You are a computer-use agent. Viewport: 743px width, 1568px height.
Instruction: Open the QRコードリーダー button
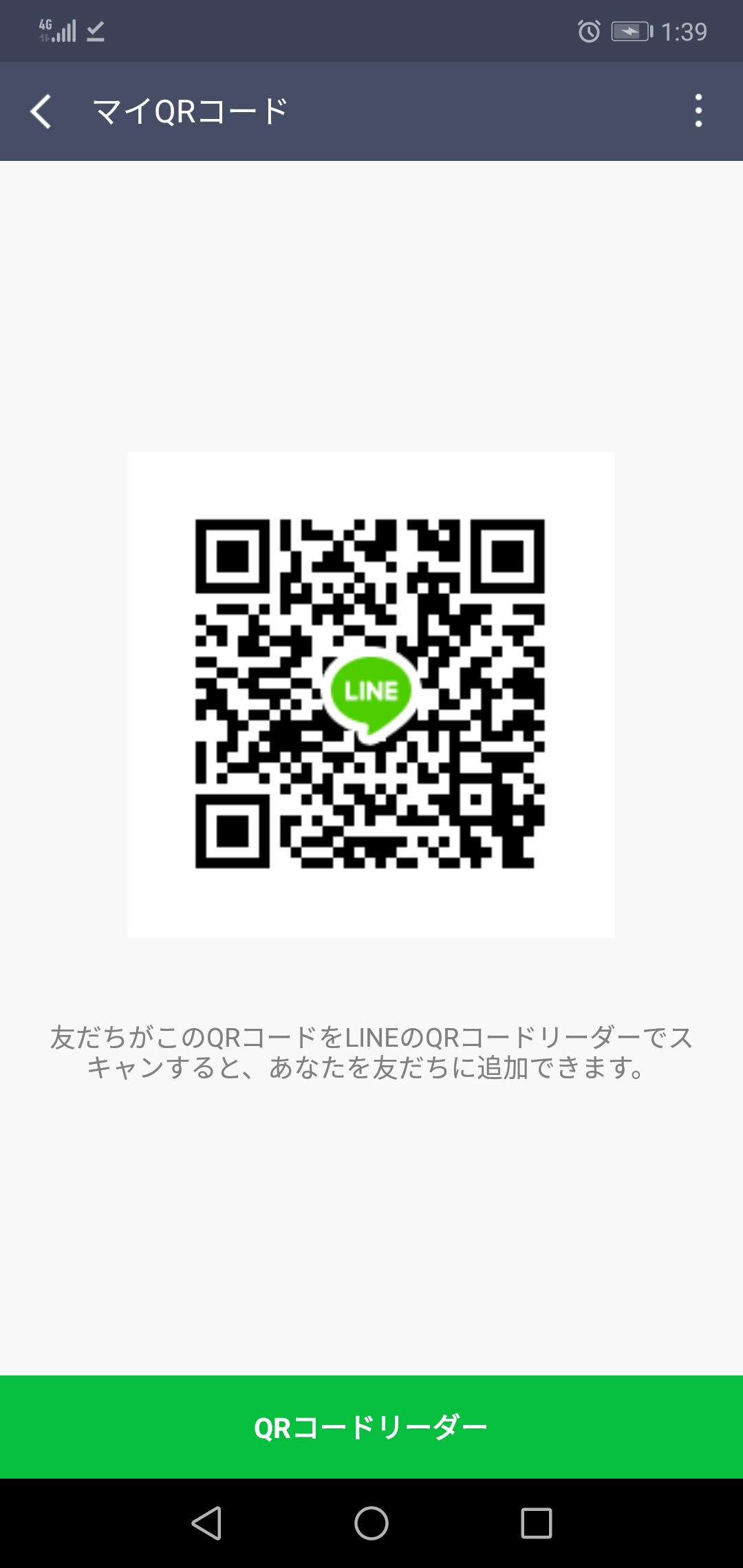point(371,1427)
